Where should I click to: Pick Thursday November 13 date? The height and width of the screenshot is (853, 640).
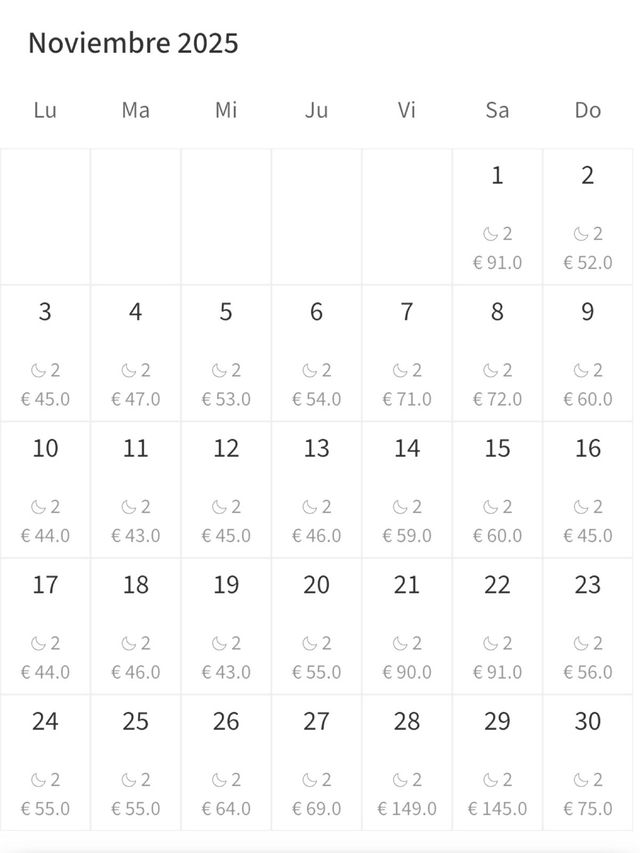(x=316, y=490)
